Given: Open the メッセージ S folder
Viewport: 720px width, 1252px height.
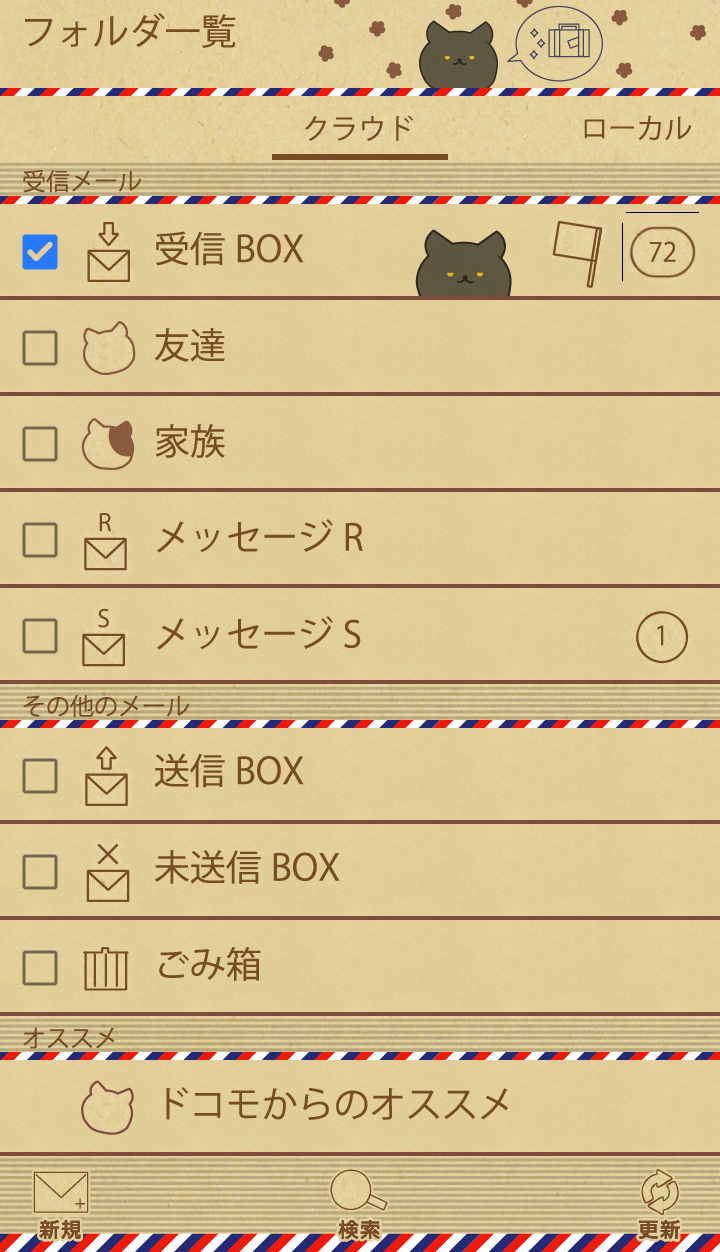Looking at the screenshot, I should tap(258, 635).
